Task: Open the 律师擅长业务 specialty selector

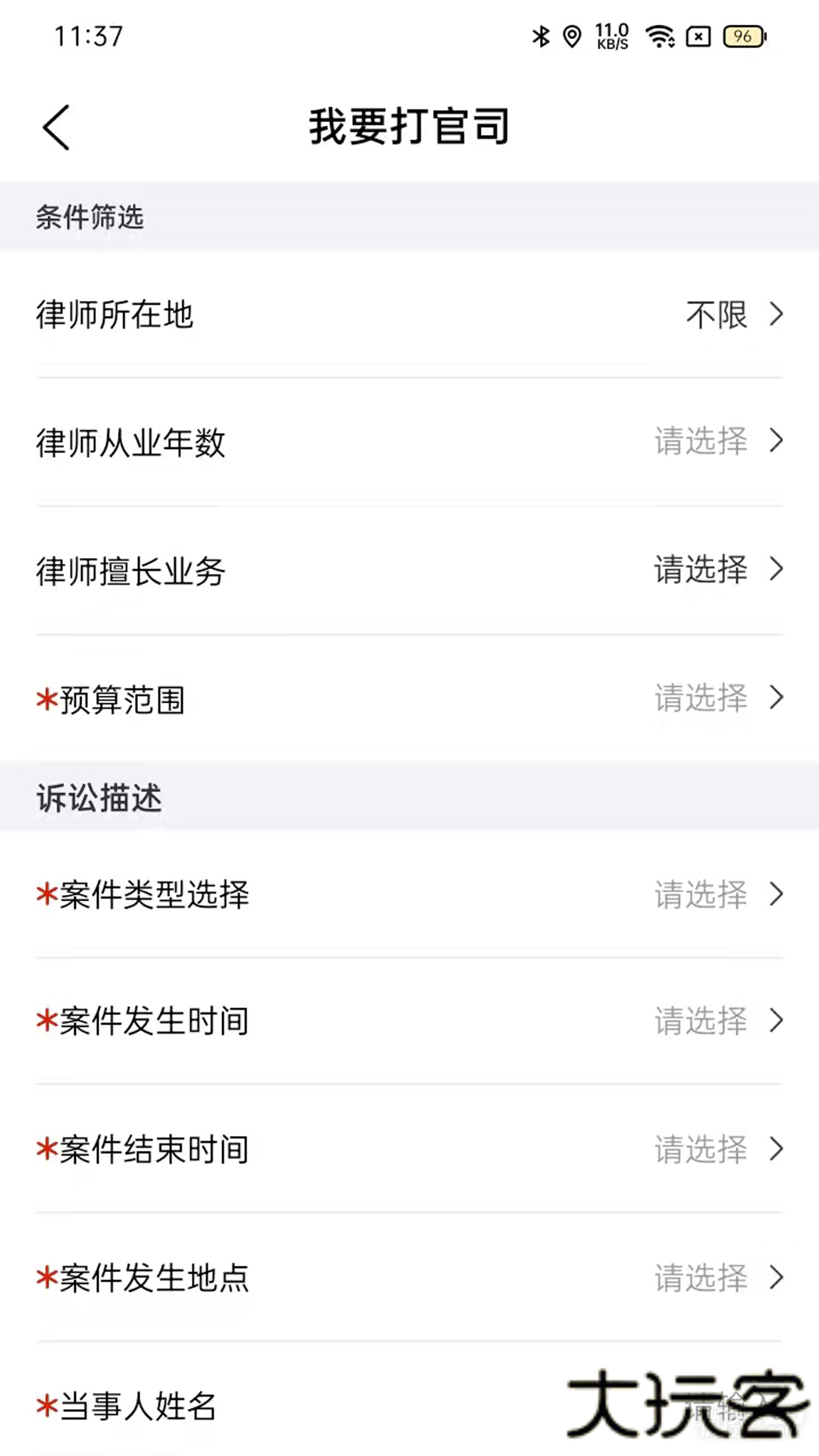Action: 409,571
